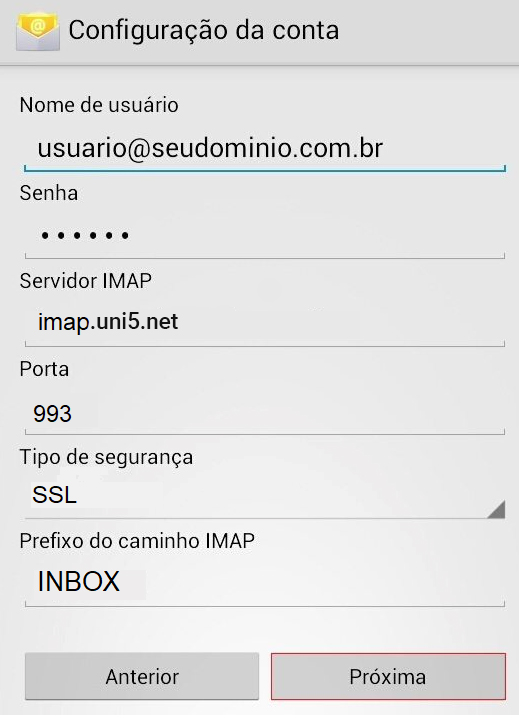Edit the Nome de usuário field
Viewport: 519px width, 718px height.
tap(265, 148)
